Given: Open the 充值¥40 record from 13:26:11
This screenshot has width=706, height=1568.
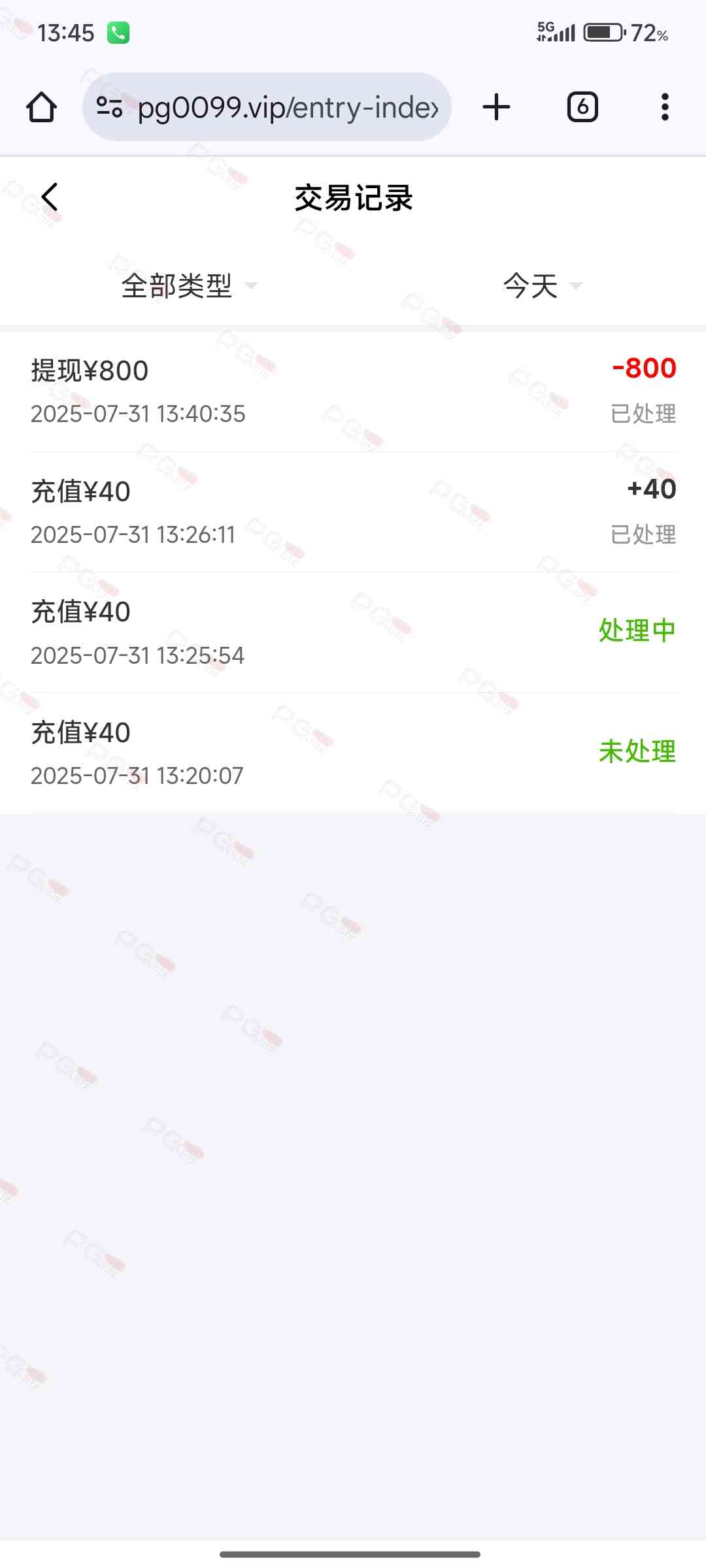Looking at the screenshot, I should pyautogui.click(x=353, y=512).
